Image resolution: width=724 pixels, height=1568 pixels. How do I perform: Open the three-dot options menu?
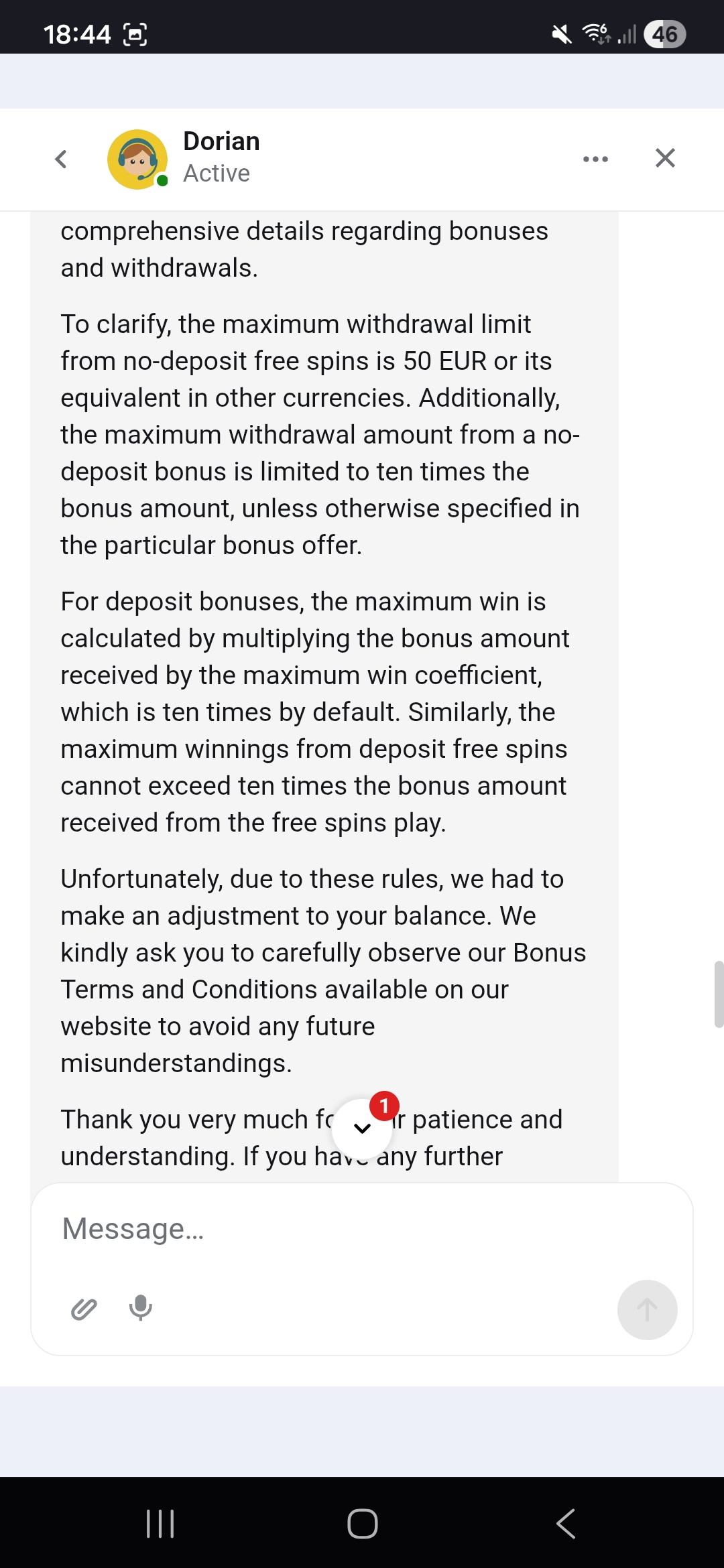click(x=595, y=159)
